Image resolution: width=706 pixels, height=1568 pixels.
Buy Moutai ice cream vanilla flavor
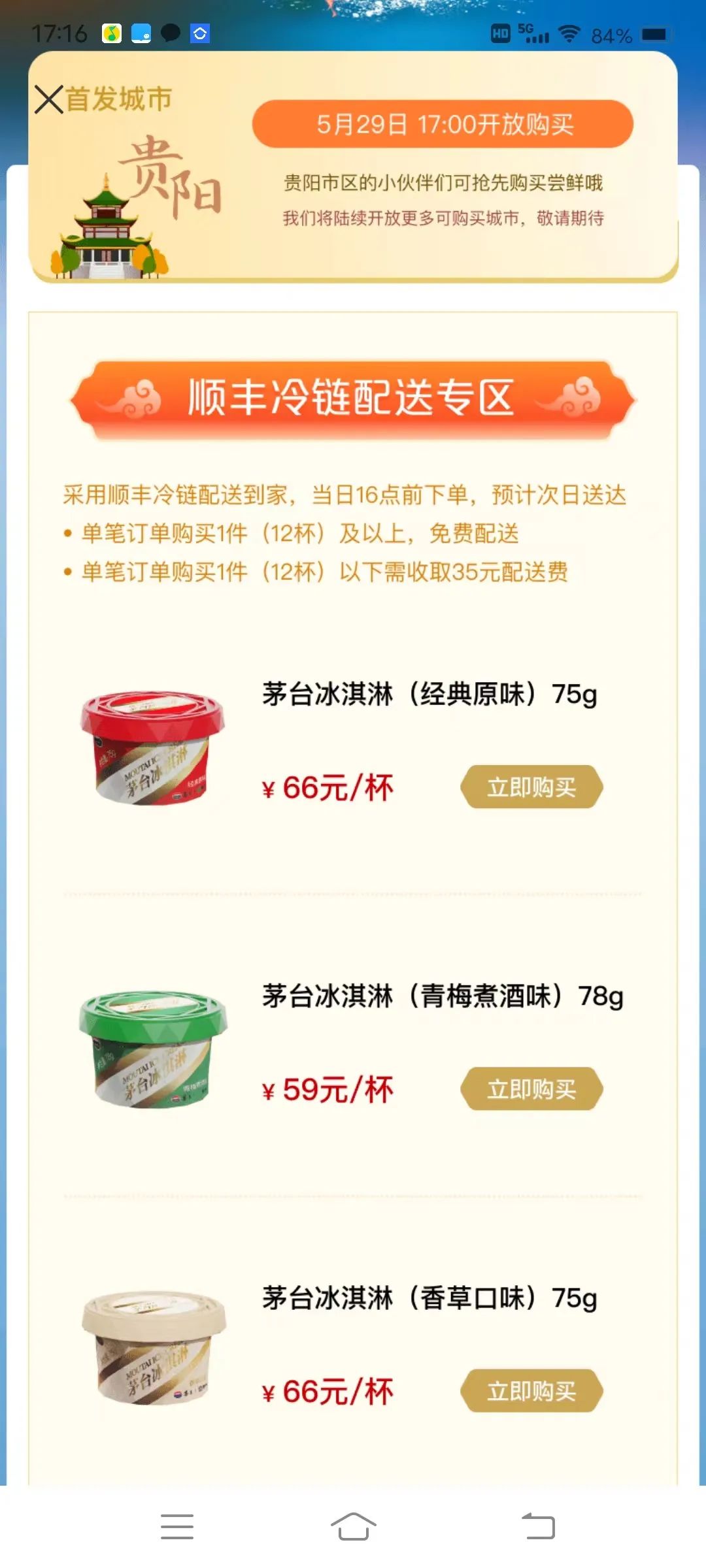[531, 1391]
